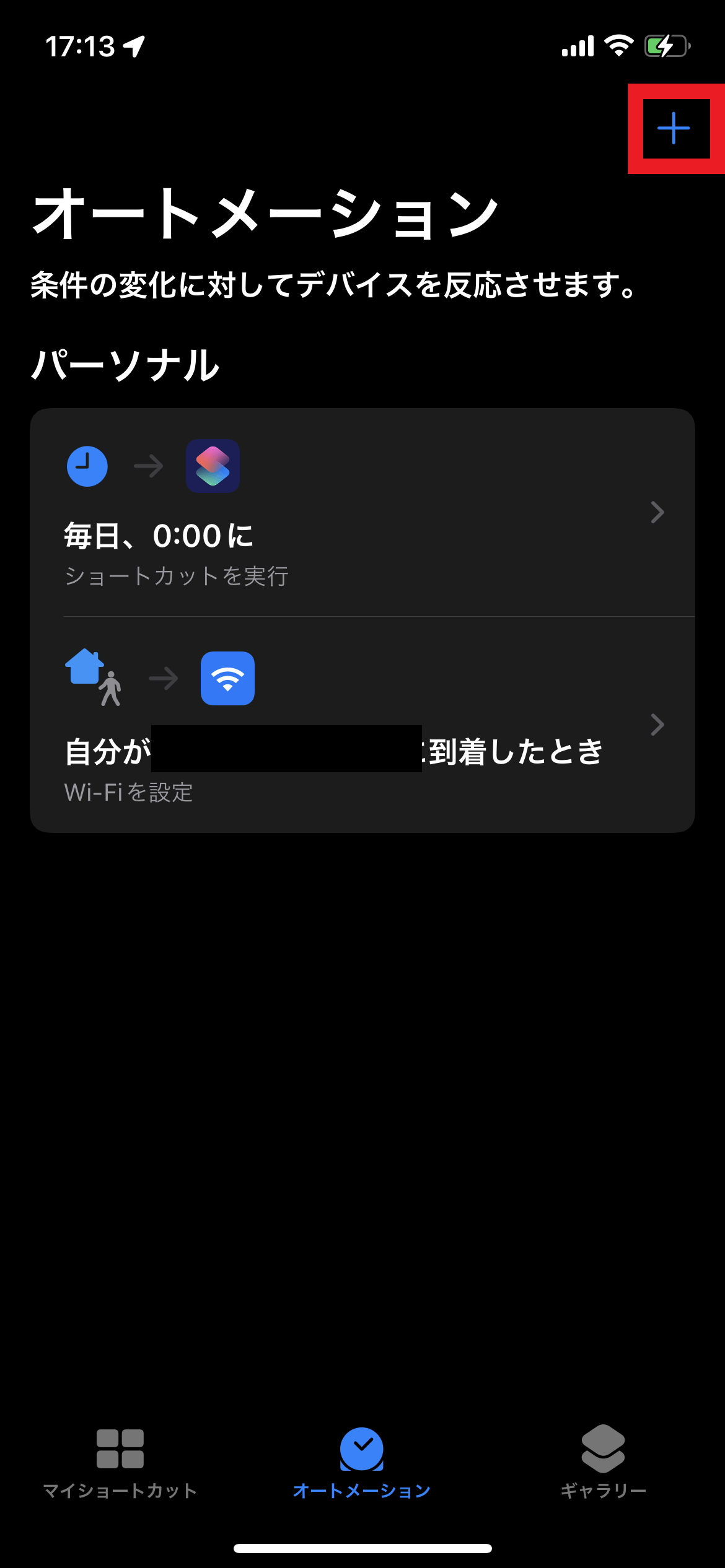Tap the plus icon to add a new automation
This screenshot has width=725, height=1568.
674,129
